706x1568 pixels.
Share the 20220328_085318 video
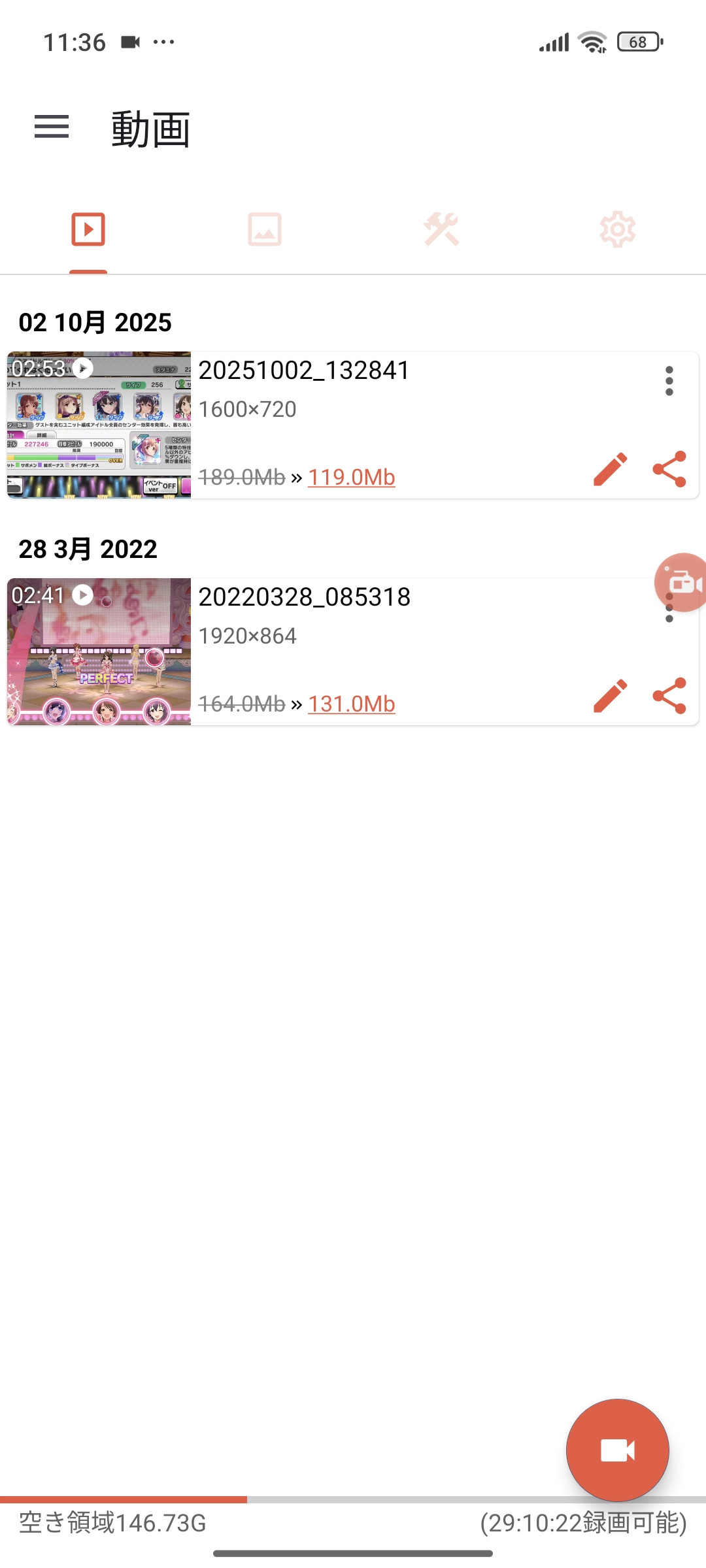[x=669, y=696]
